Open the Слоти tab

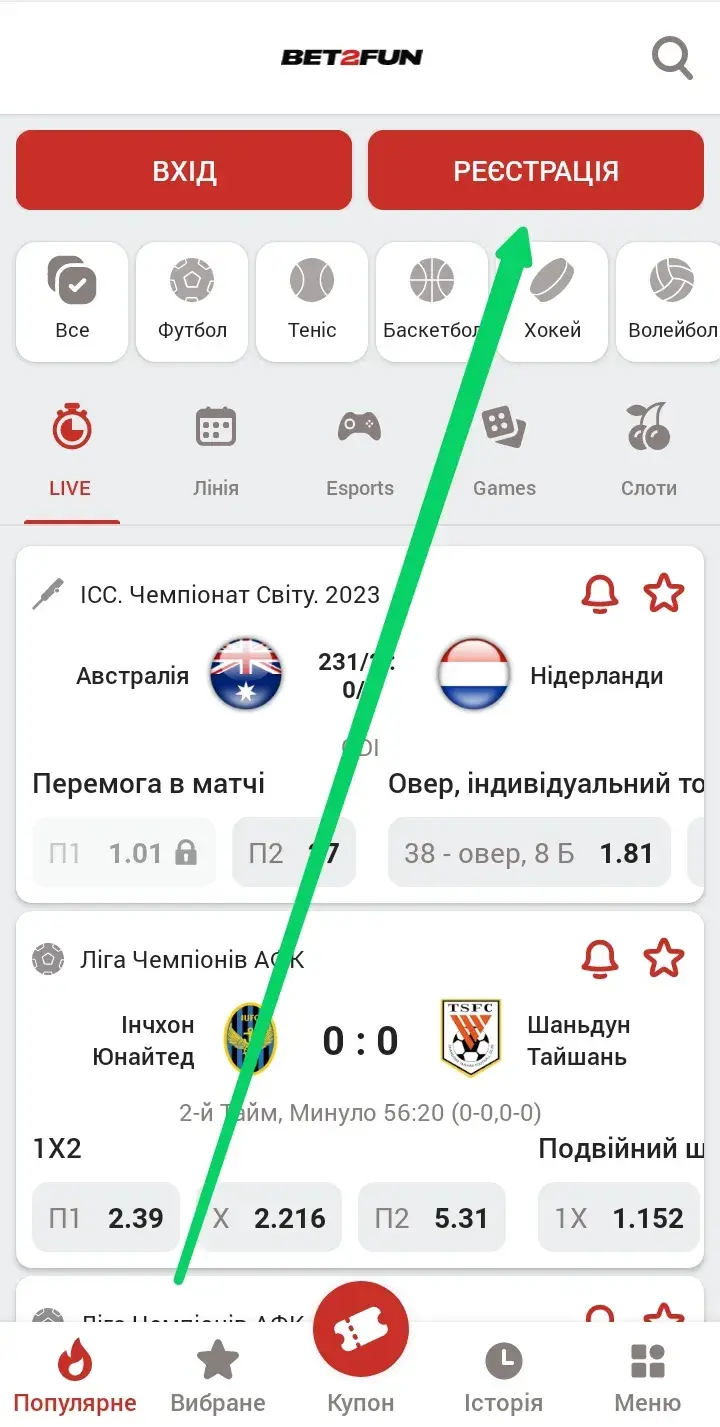pos(648,450)
